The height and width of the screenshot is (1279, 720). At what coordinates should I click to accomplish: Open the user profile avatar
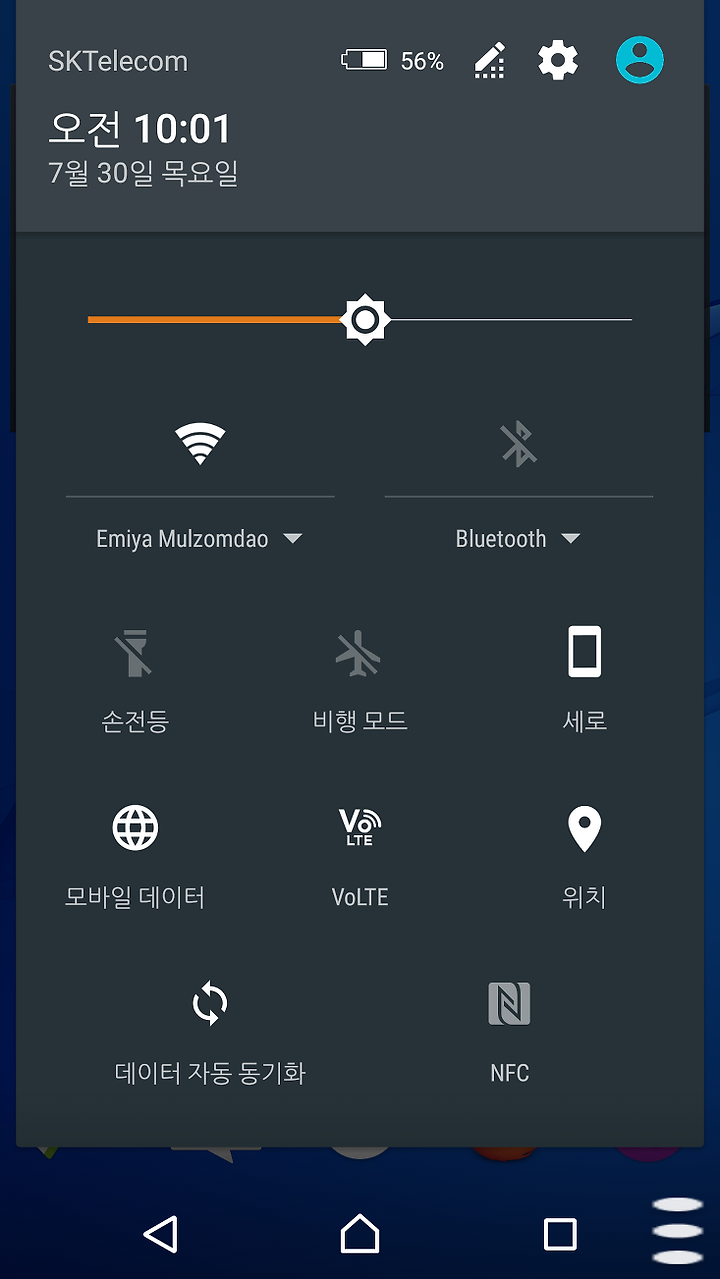(640, 60)
